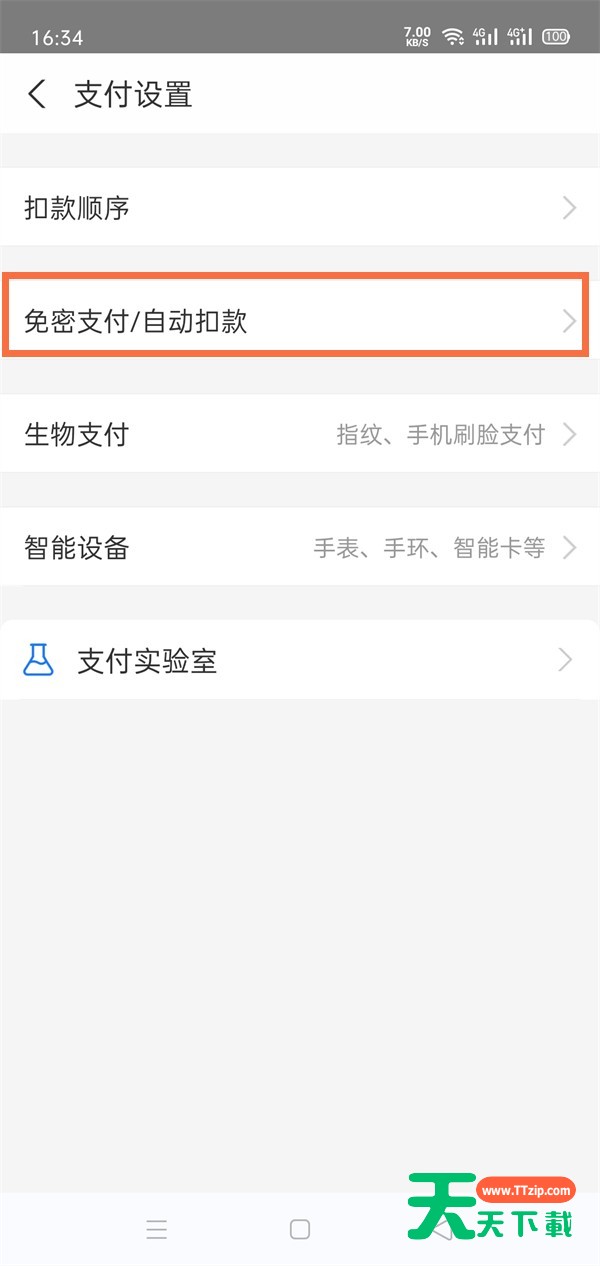Tap the system home button
This screenshot has height=1266, width=600.
point(300,1229)
